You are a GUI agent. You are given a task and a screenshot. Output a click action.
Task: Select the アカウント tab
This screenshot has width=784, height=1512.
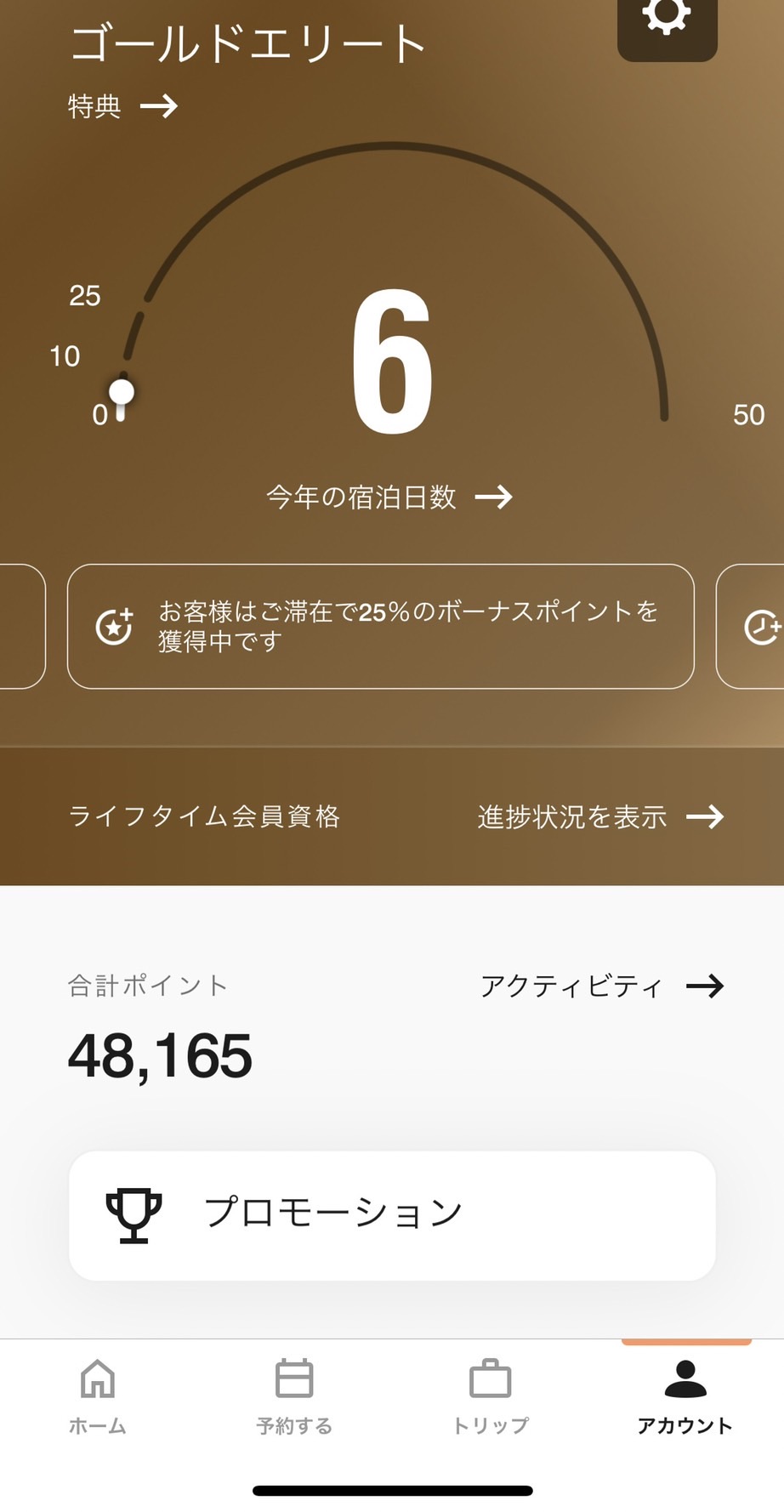pos(685,1397)
